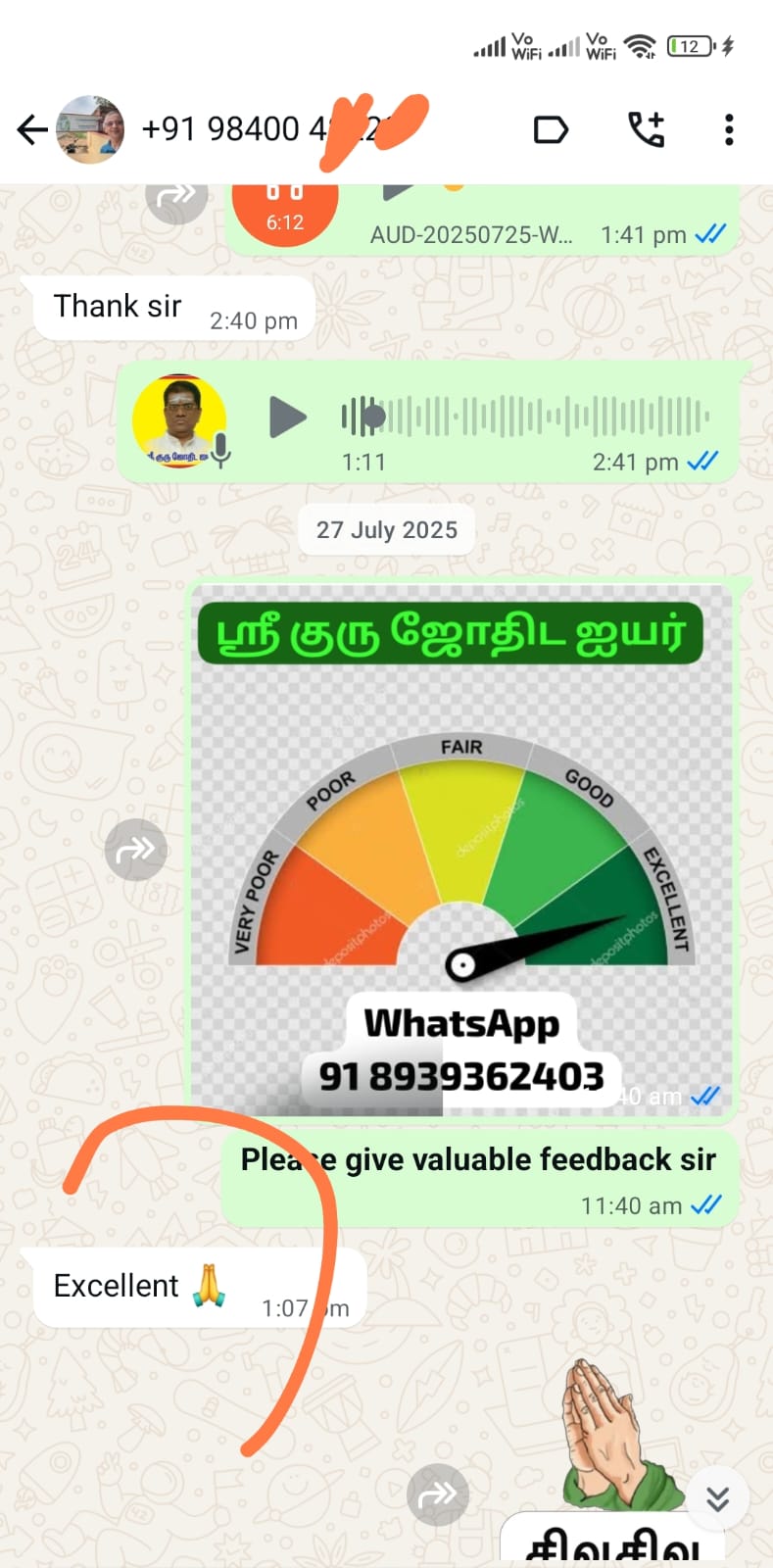
Task: Open the label tag icon
Action: tap(551, 129)
